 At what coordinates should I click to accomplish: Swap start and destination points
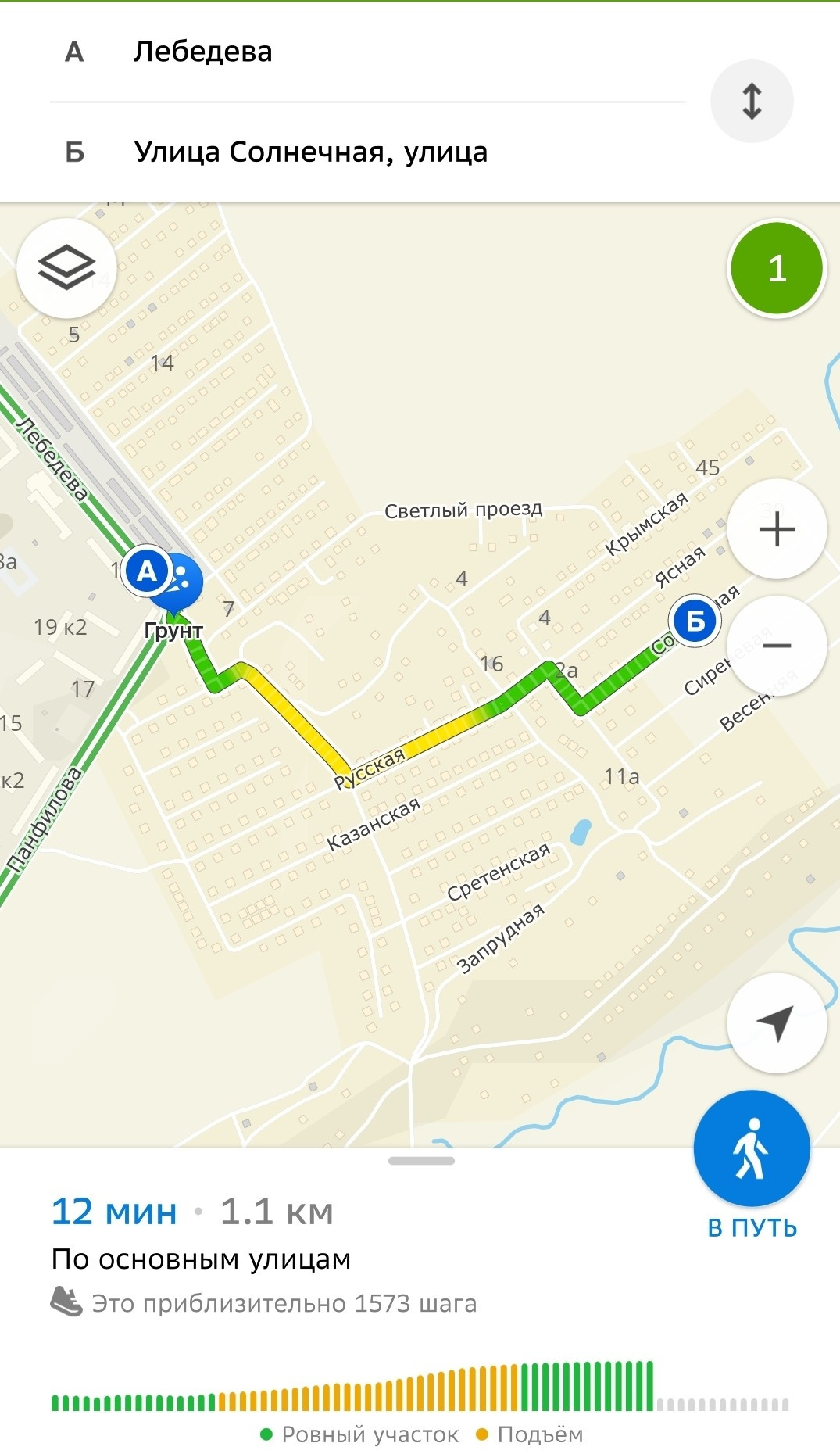click(751, 102)
